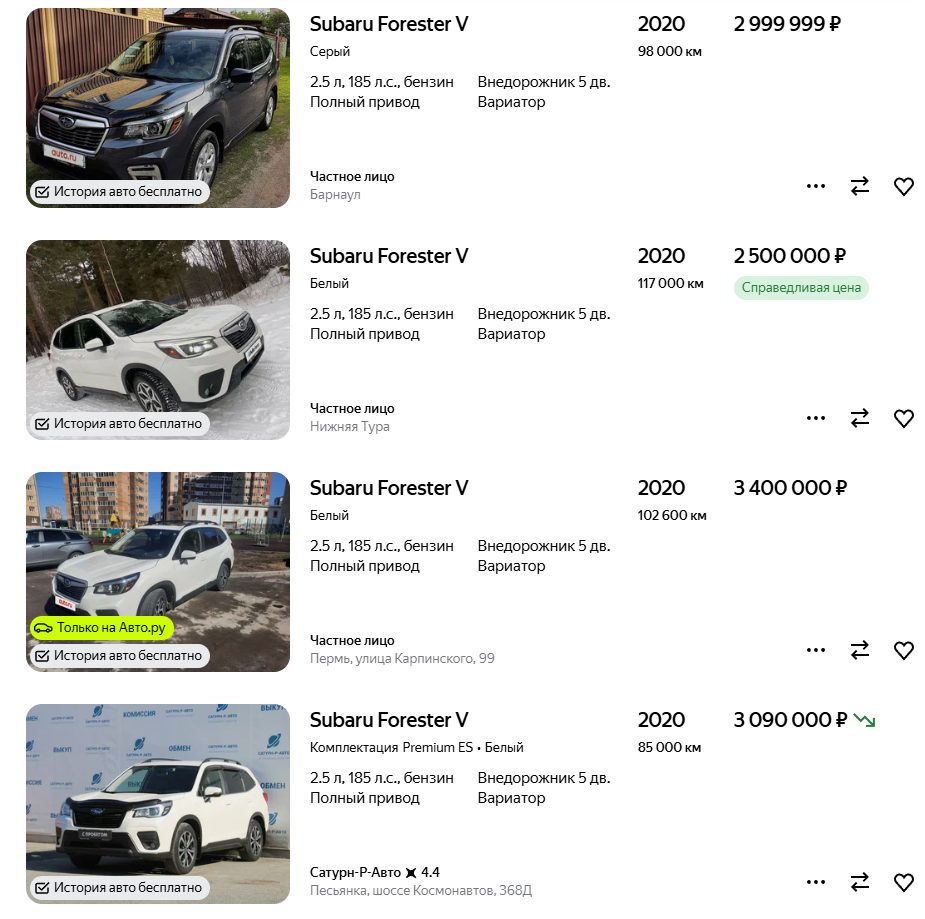Favorite the 2 999 999 ₽ Forester listing

[904, 186]
